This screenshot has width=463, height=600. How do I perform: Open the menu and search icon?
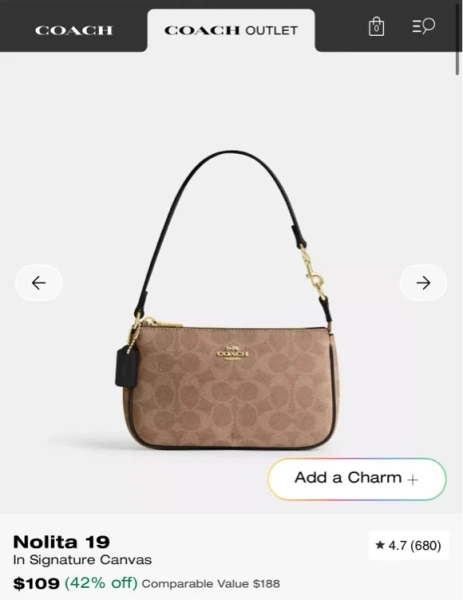[424, 26]
